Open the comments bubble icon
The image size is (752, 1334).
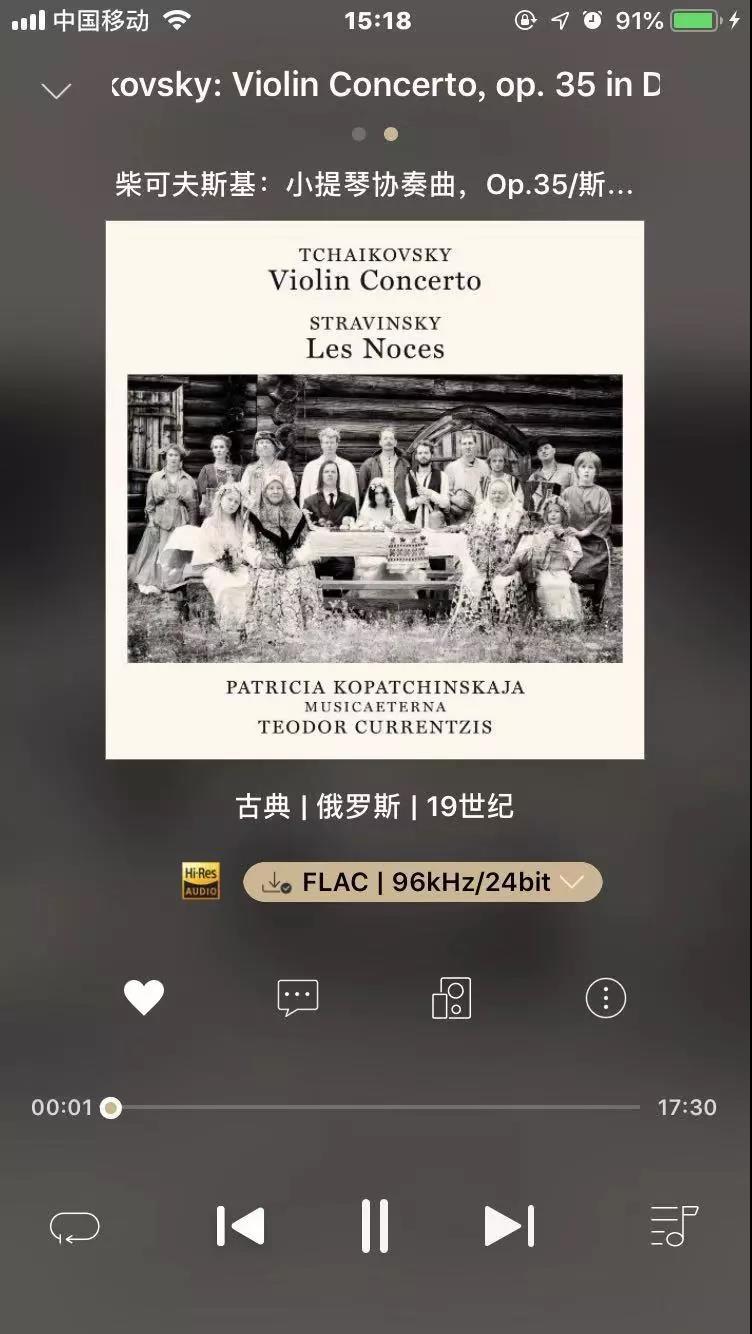pyautogui.click(x=297, y=997)
